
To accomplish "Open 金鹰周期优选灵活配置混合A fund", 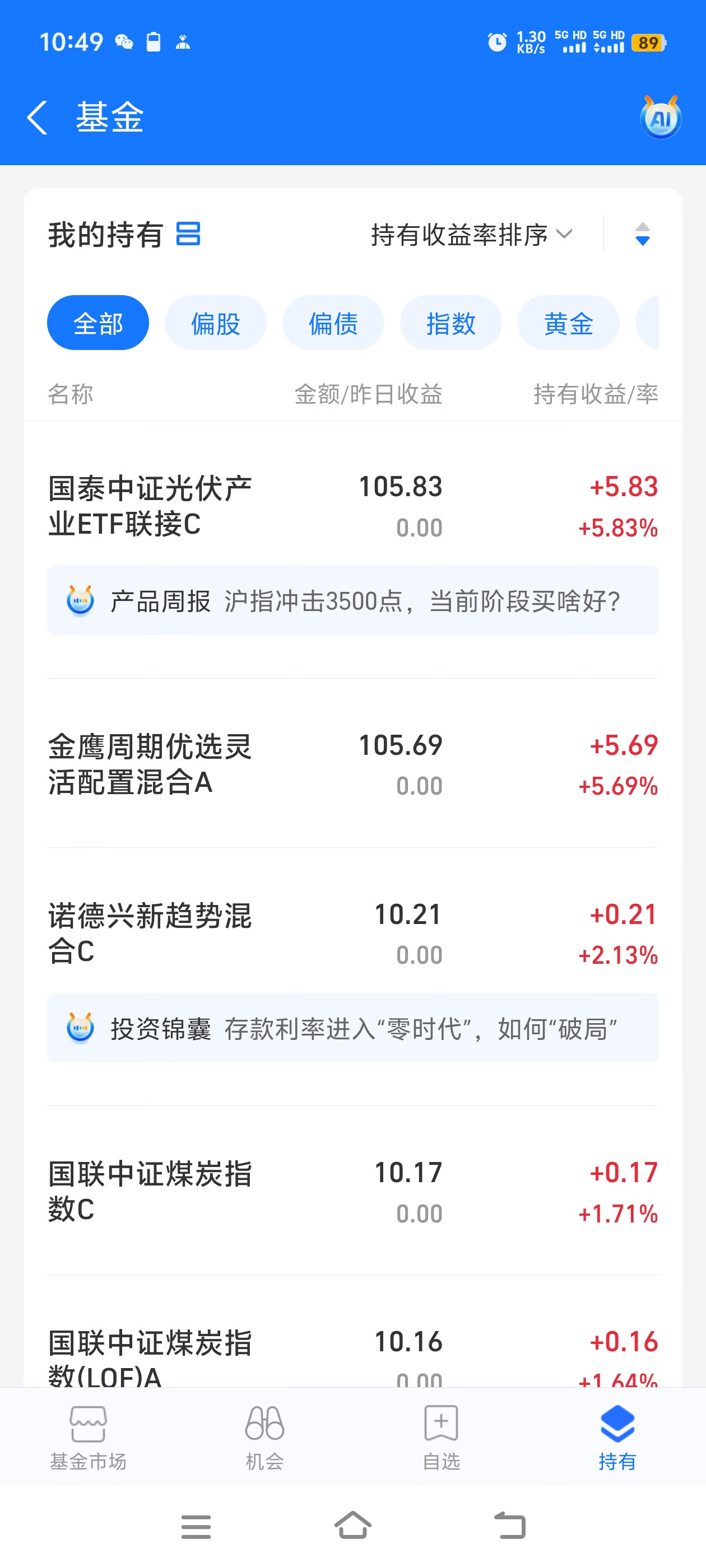I will 352,764.
